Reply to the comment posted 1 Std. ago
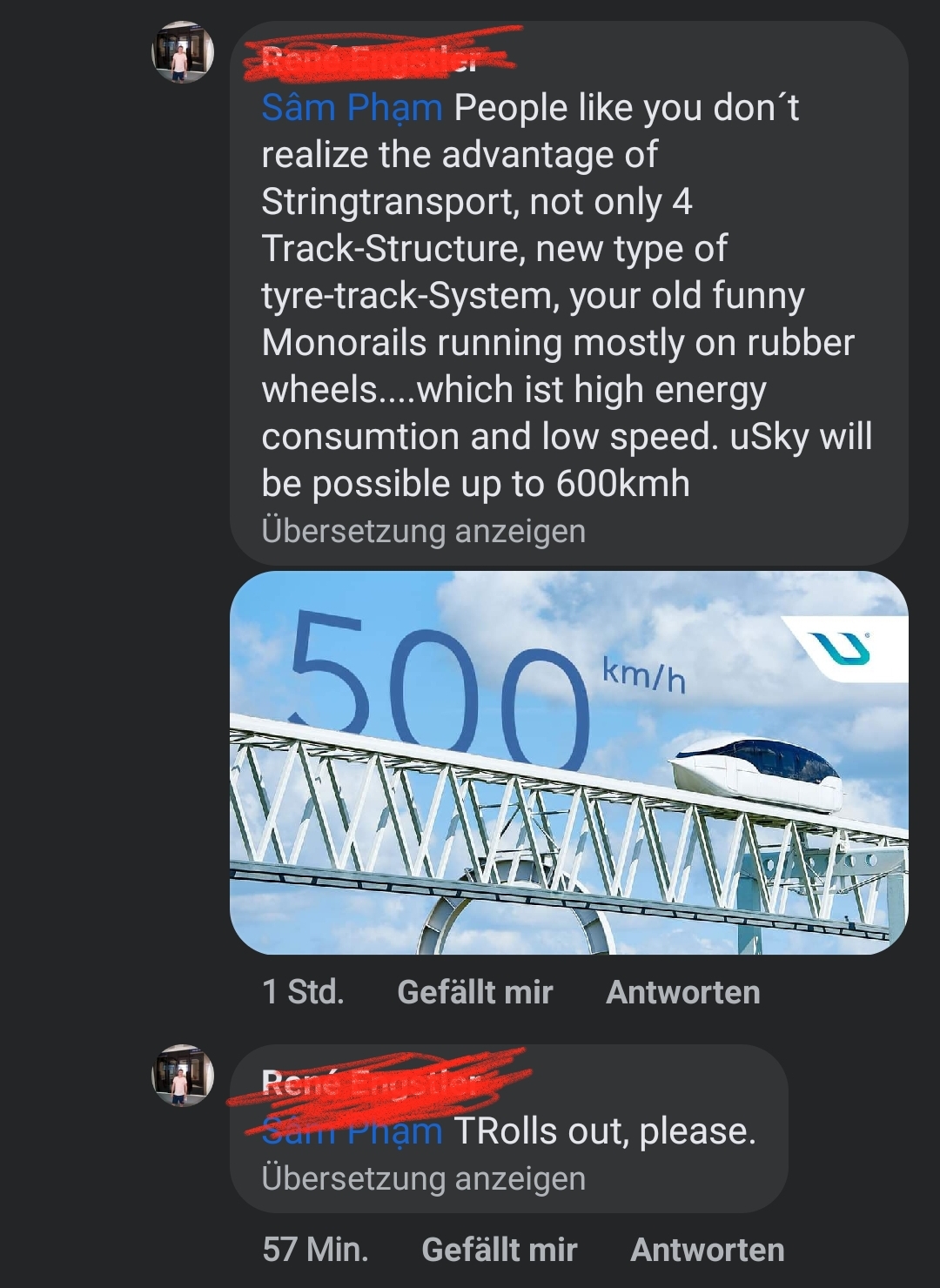Image resolution: width=940 pixels, height=1288 pixels. pyautogui.click(x=682, y=992)
